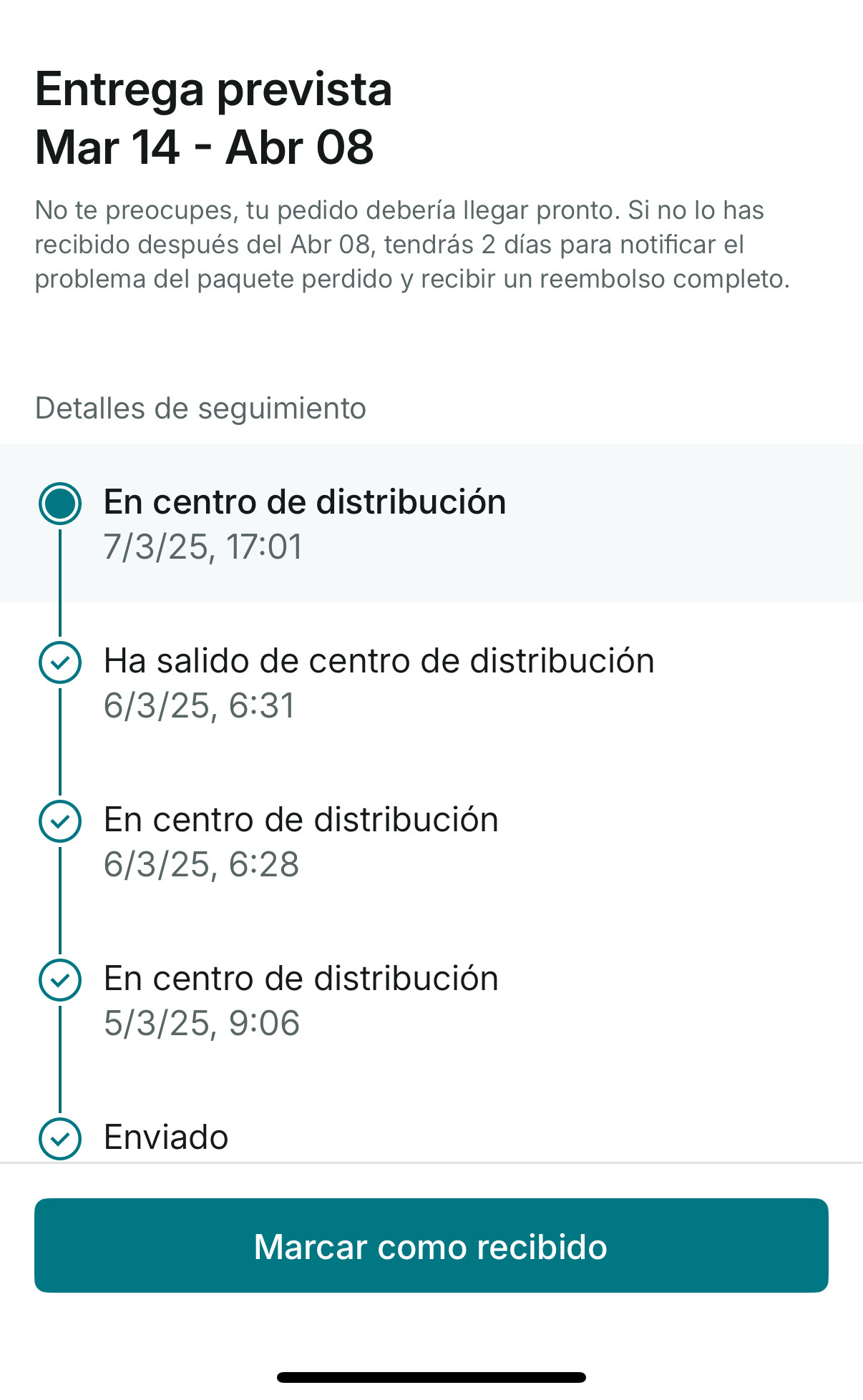The image size is (863, 1400).
Task: Tap the Marcar como recibido button
Action: [x=431, y=1245]
